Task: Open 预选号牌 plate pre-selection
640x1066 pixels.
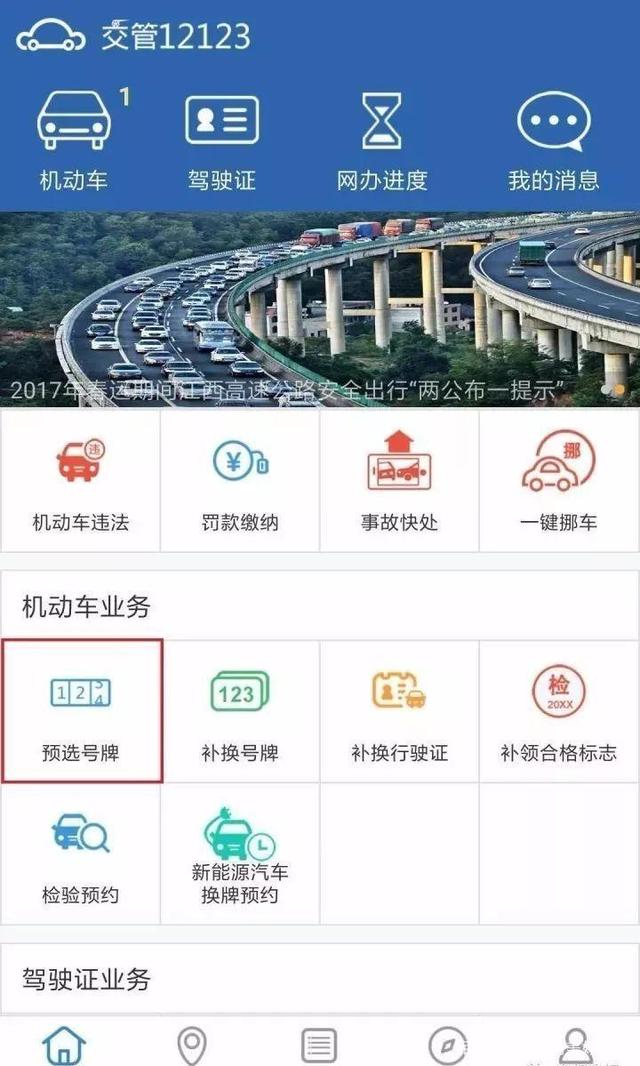Action: (82, 710)
